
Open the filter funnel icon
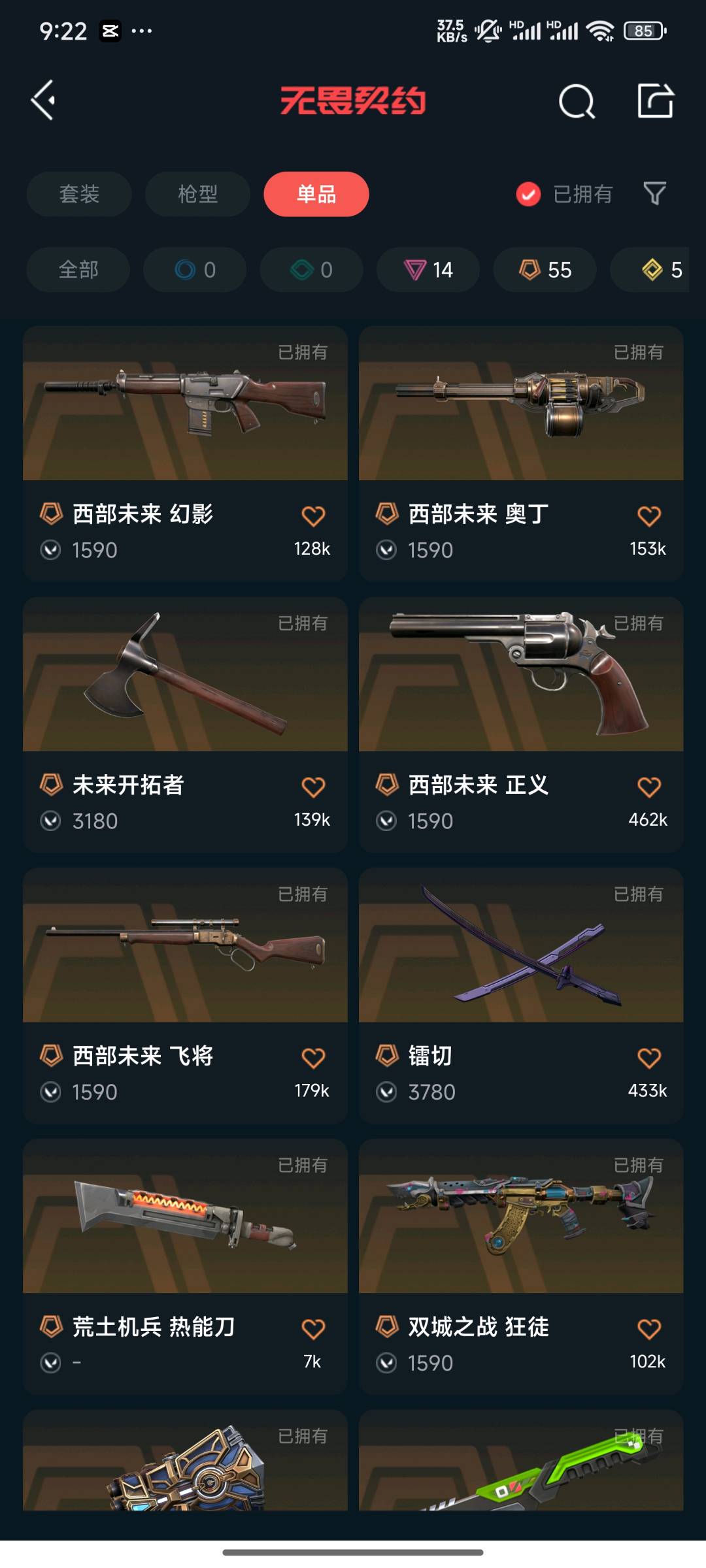click(x=654, y=194)
